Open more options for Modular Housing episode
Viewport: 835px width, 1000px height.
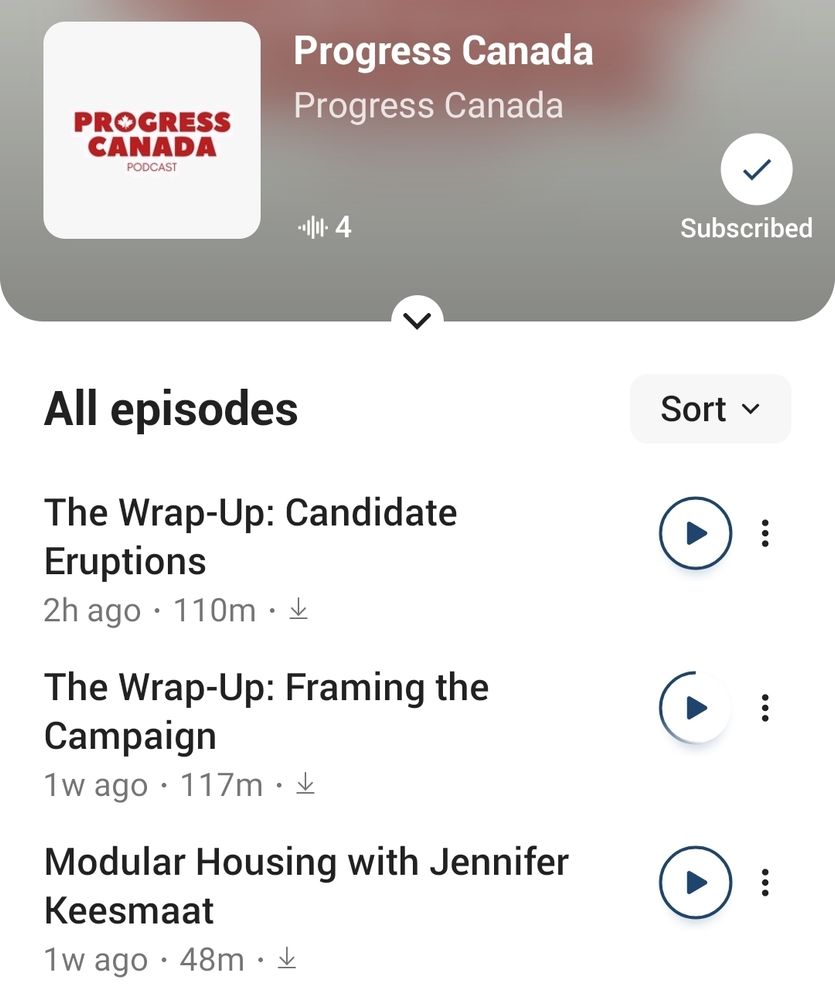pos(765,882)
